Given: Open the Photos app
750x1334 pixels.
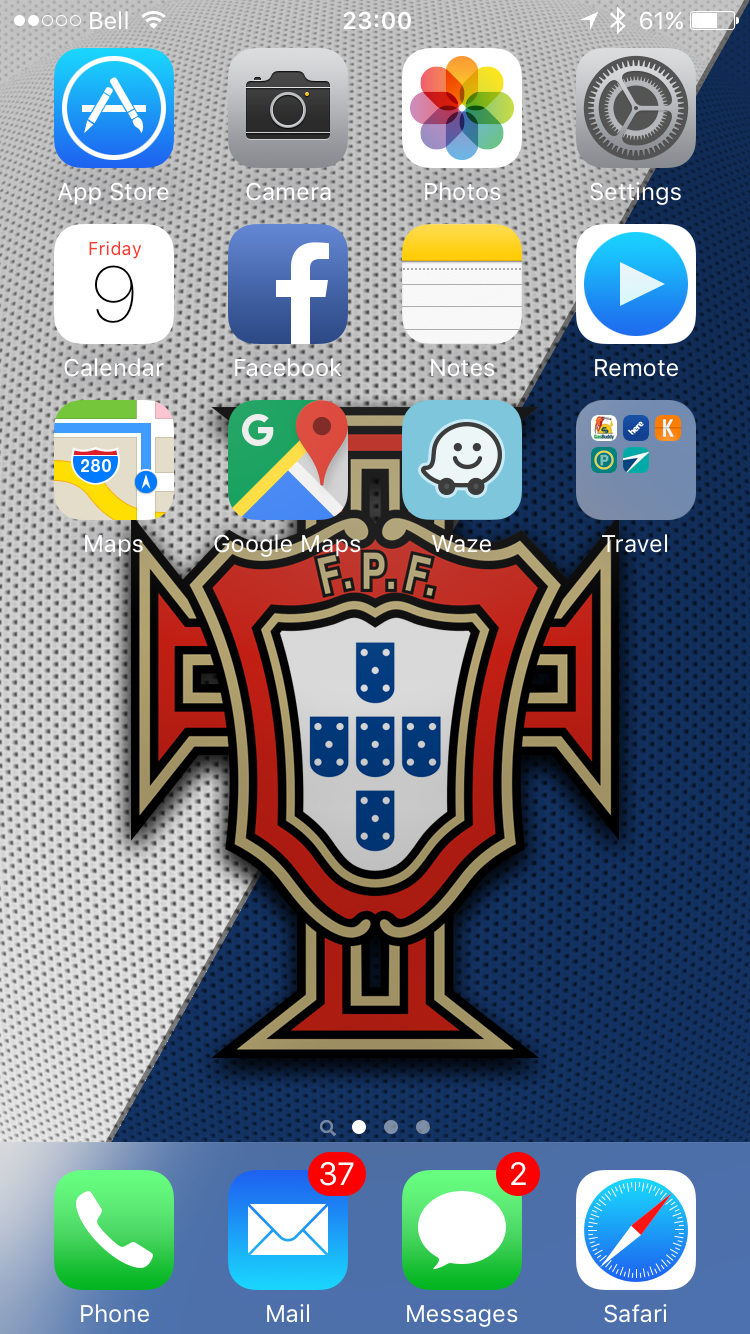Looking at the screenshot, I should [462, 108].
